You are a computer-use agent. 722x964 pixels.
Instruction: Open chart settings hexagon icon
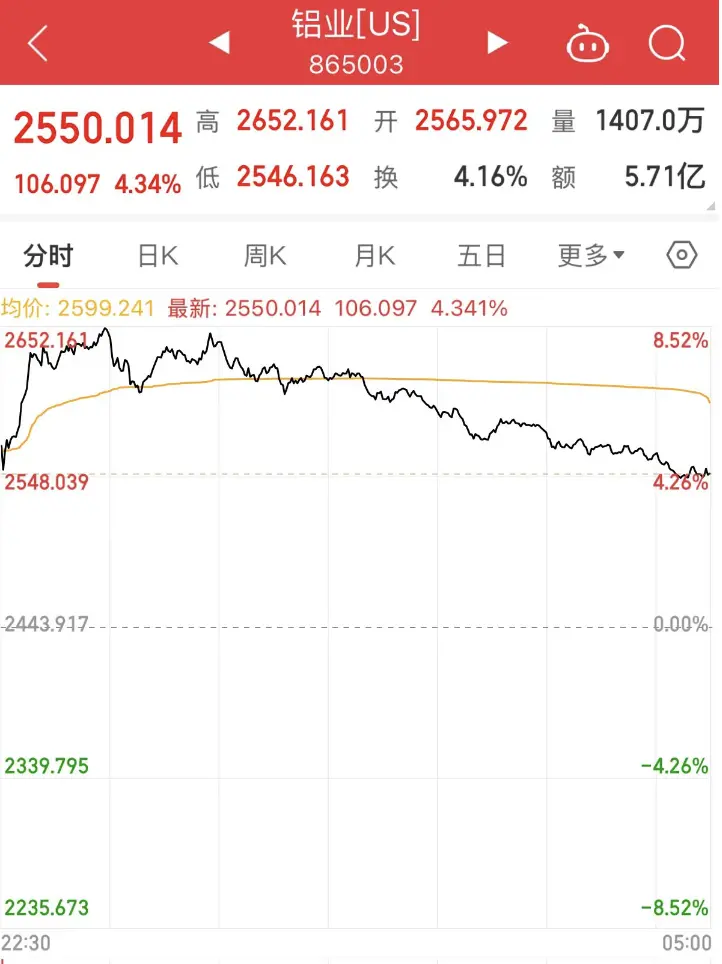pyautogui.click(x=681, y=256)
